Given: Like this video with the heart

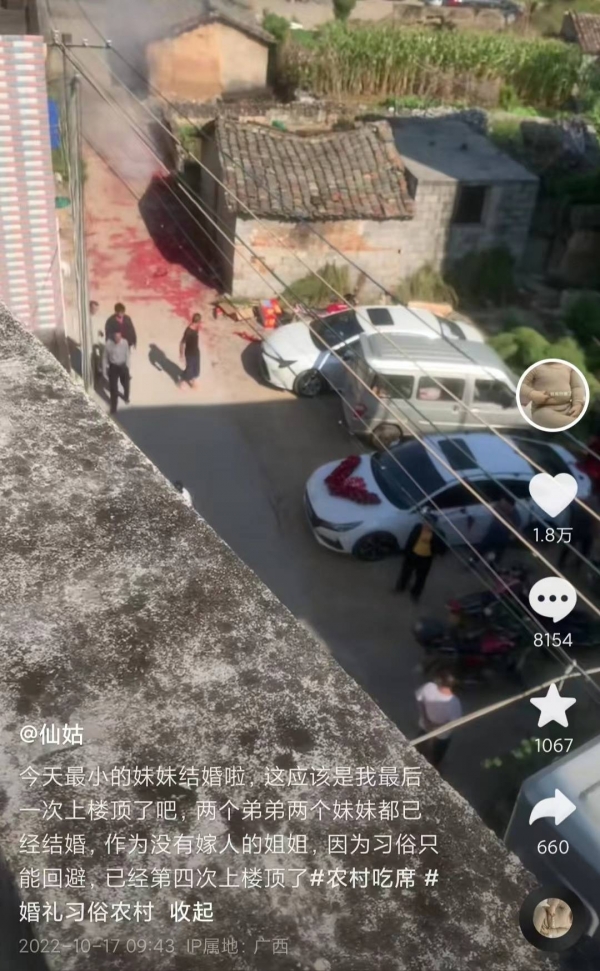Looking at the screenshot, I should coord(552,494).
